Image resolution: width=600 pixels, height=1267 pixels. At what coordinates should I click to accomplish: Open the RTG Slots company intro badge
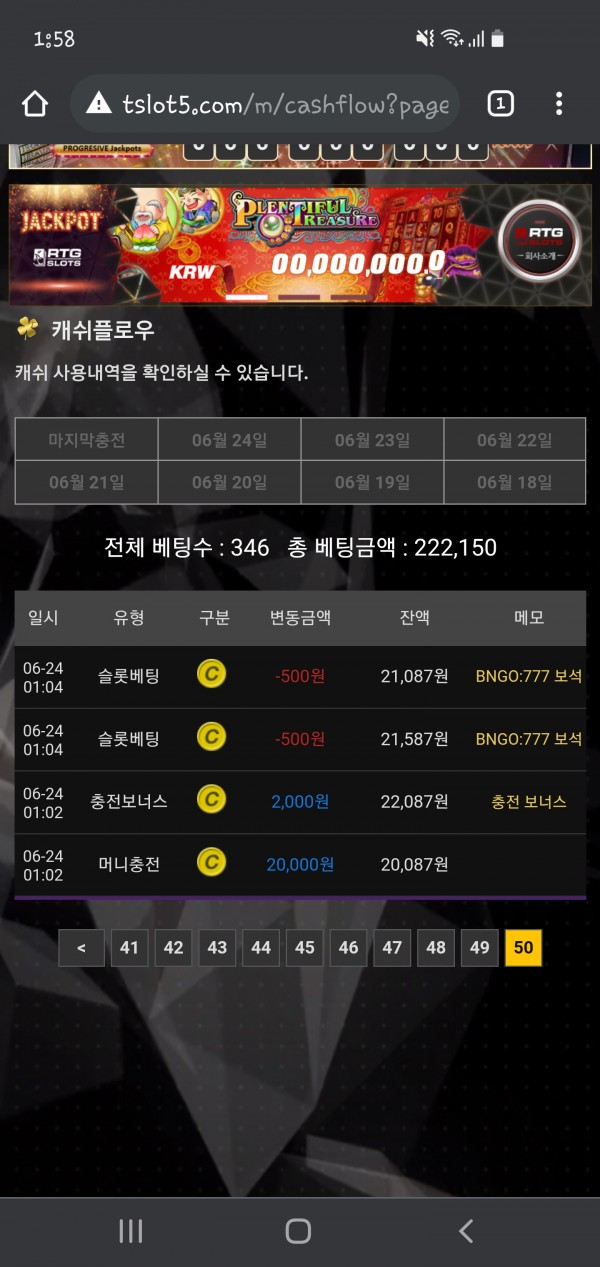[x=540, y=241]
